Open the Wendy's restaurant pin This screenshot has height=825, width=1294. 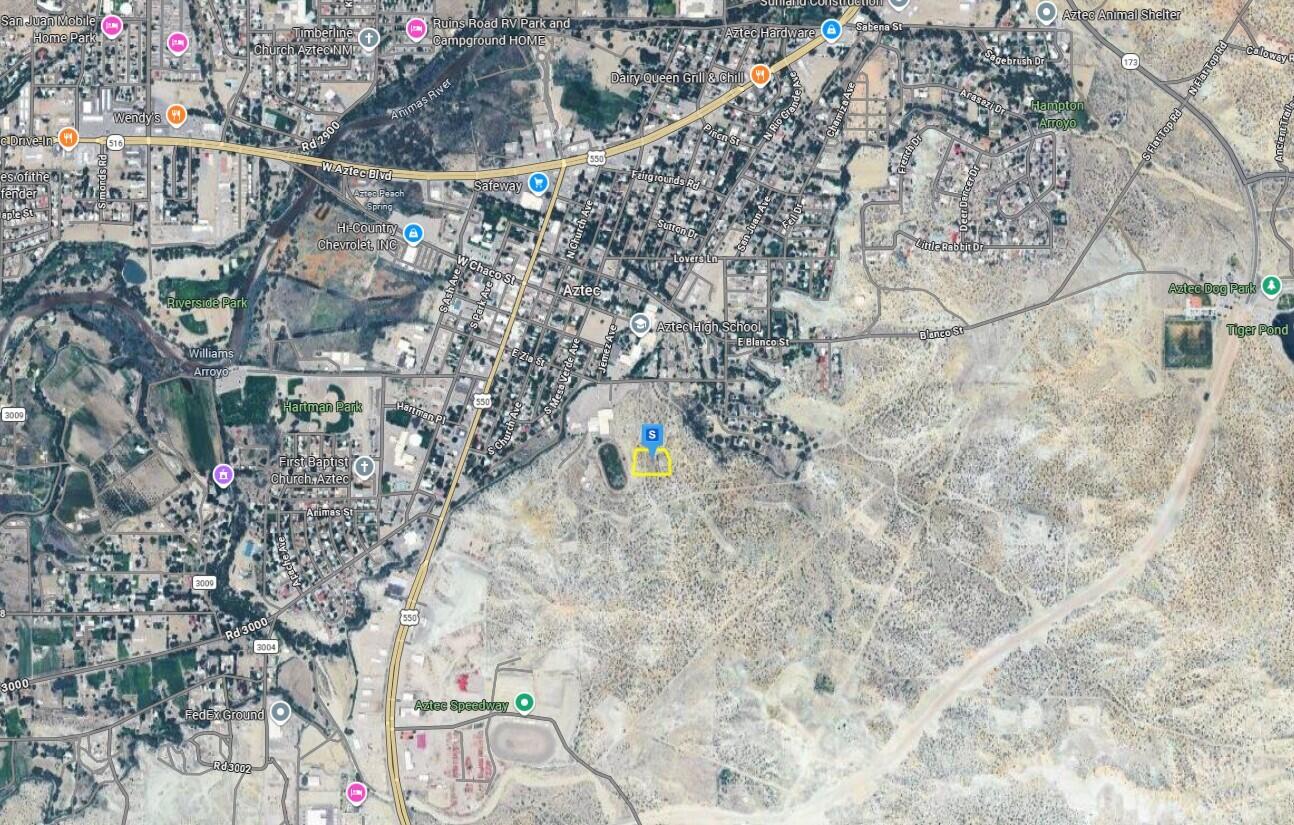point(177,116)
